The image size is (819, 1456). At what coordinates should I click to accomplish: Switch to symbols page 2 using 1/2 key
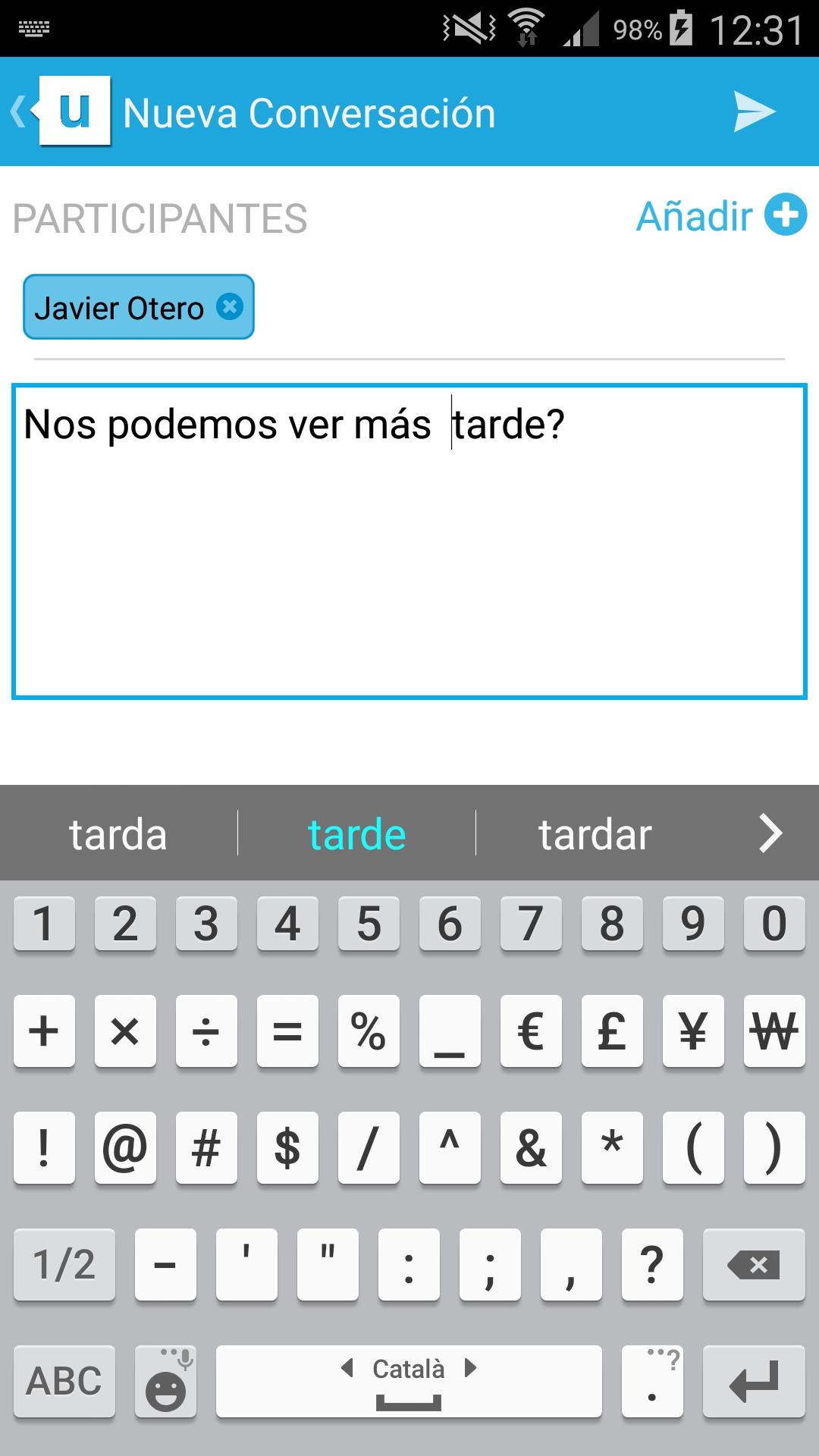[x=64, y=1265]
